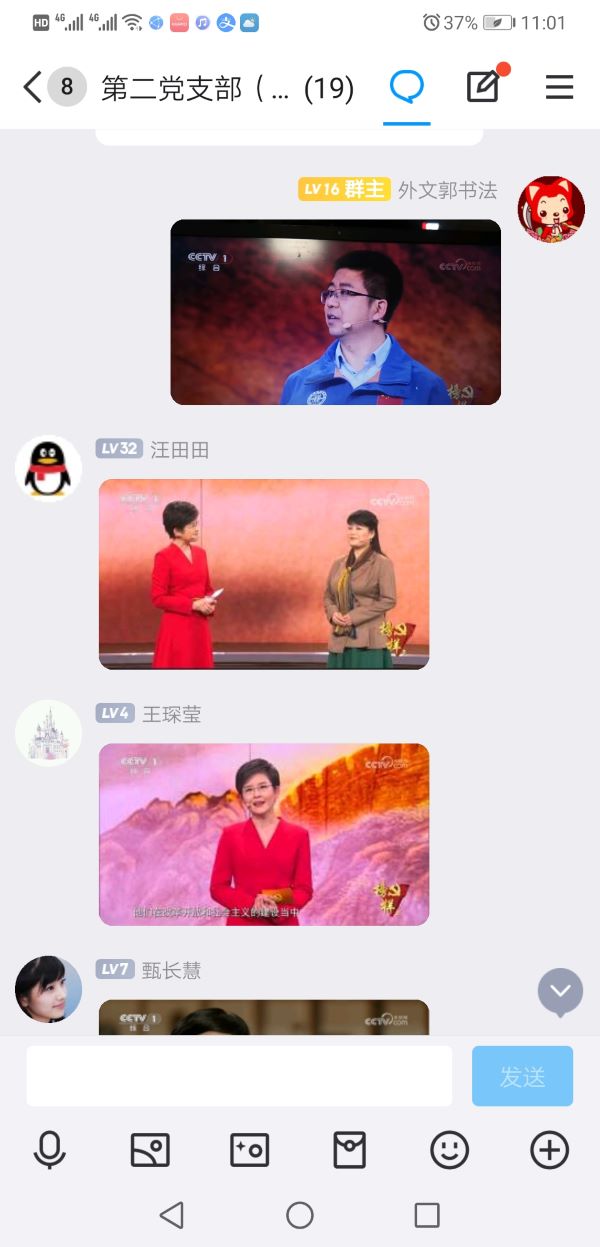Open the group menu with three lines

click(x=559, y=88)
